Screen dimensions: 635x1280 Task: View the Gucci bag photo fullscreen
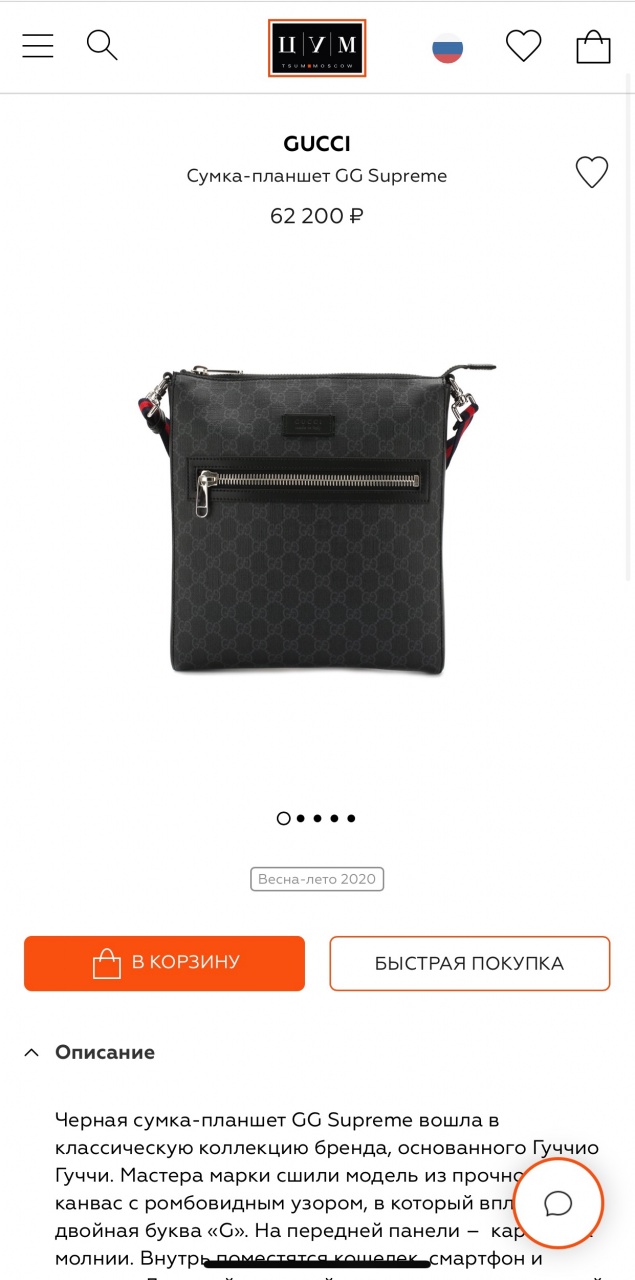(x=317, y=520)
